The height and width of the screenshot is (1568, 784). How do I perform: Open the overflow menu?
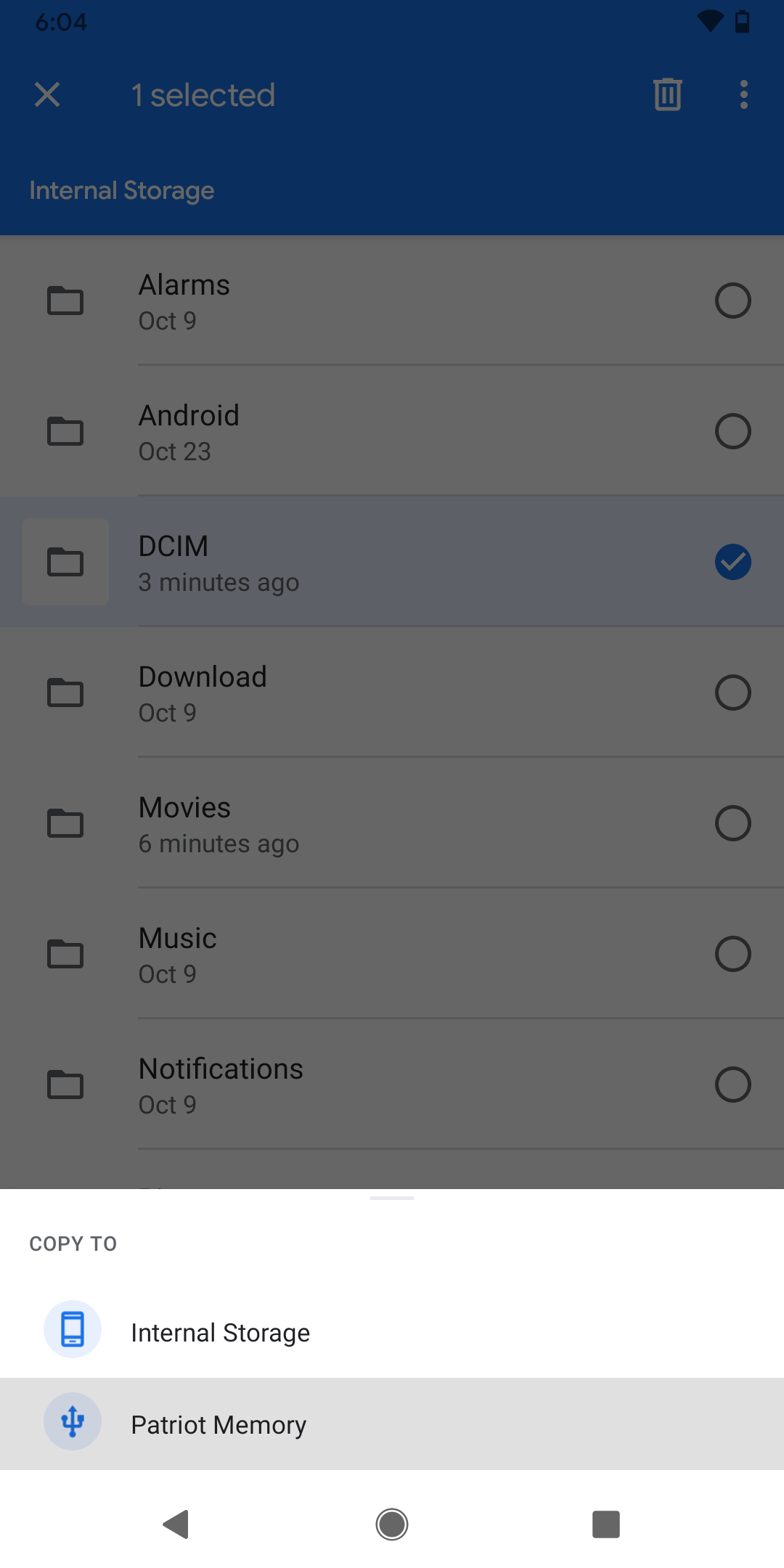point(743,94)
